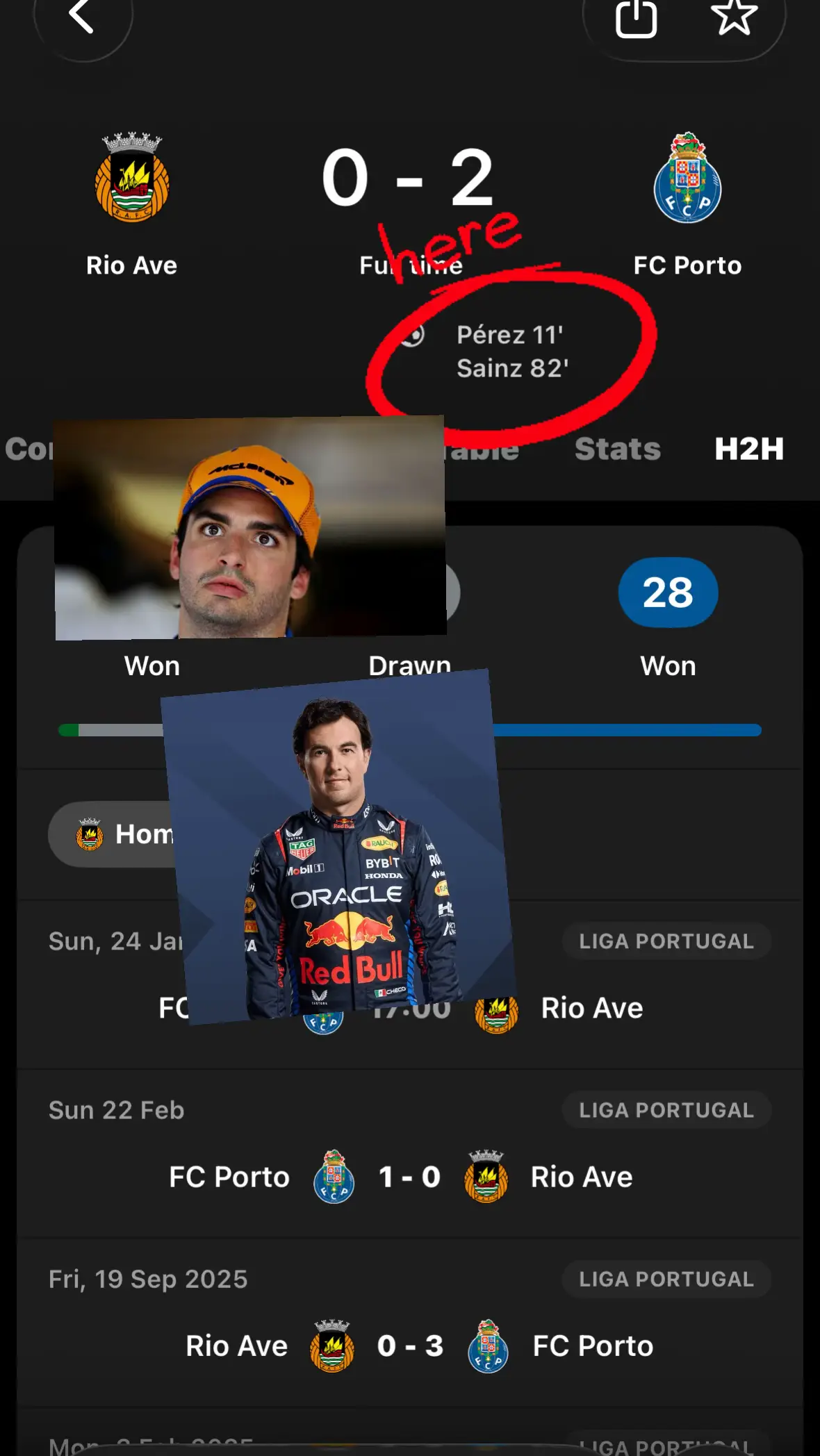The height and width of the screenshot is (1456, 820).
Task: Open the Rio Ave team page from the header
Action: tap(132, 206)
